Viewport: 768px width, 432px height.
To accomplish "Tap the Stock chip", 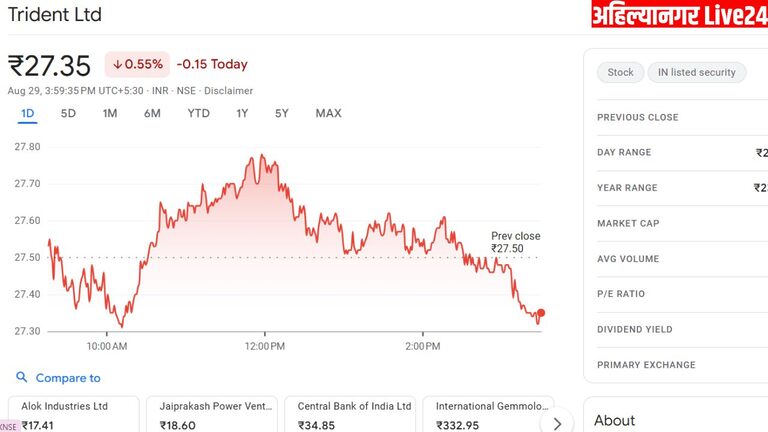I will (620, 72).
